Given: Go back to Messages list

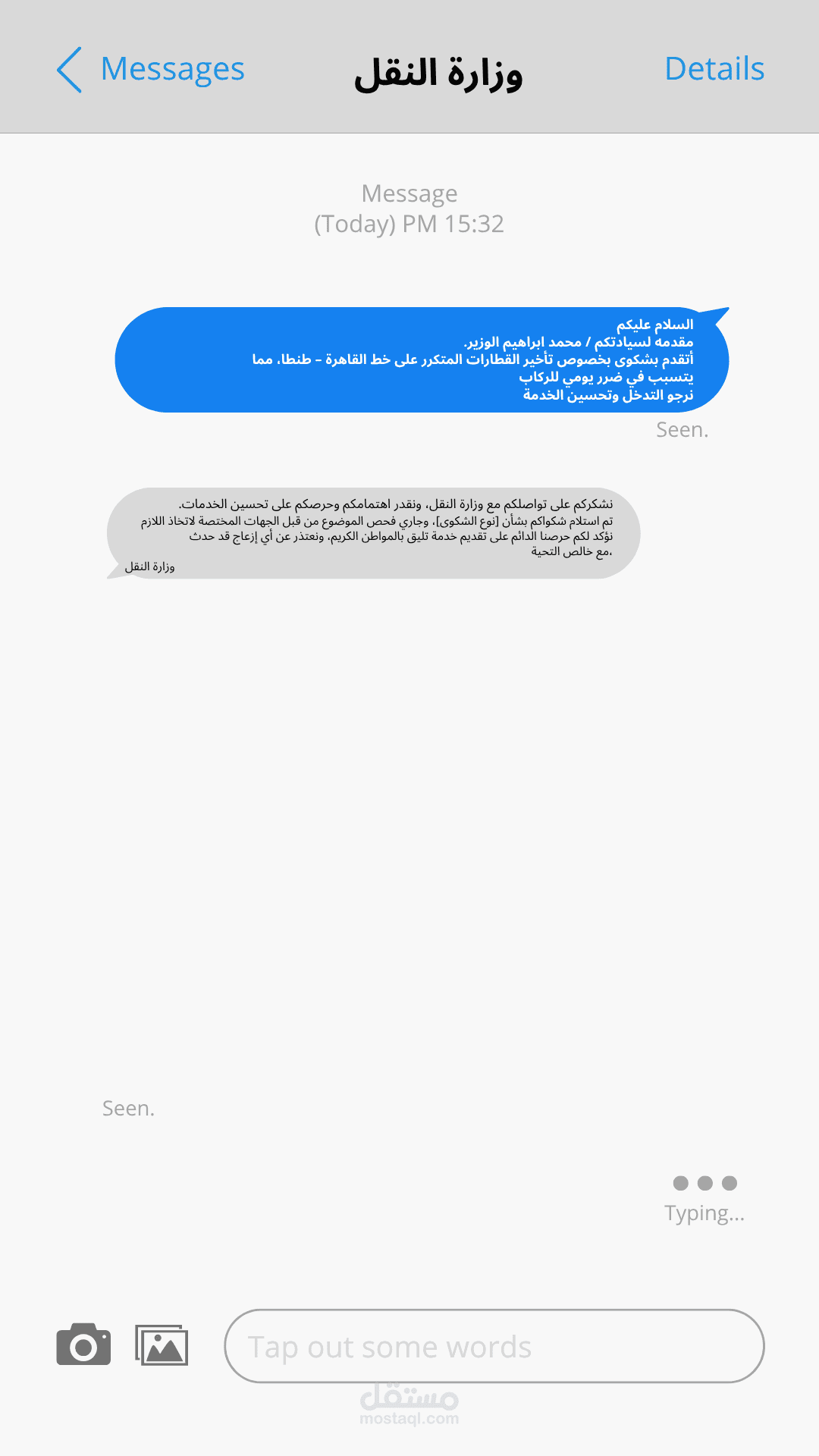Looking at the screenshot, I should tap(150, 69).
